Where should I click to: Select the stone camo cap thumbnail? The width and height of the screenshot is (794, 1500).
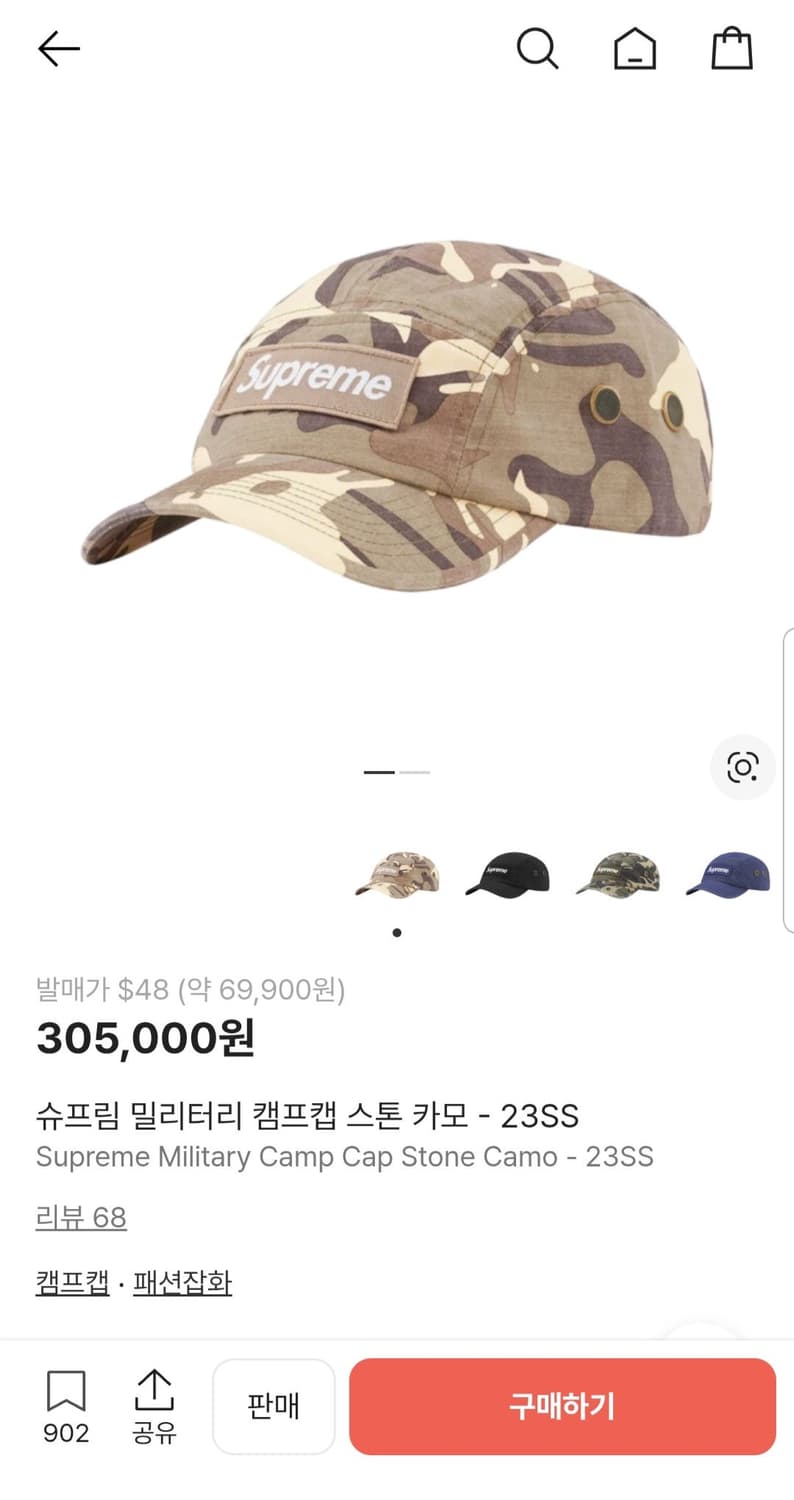pyautogui.click(x=397, y=873)
